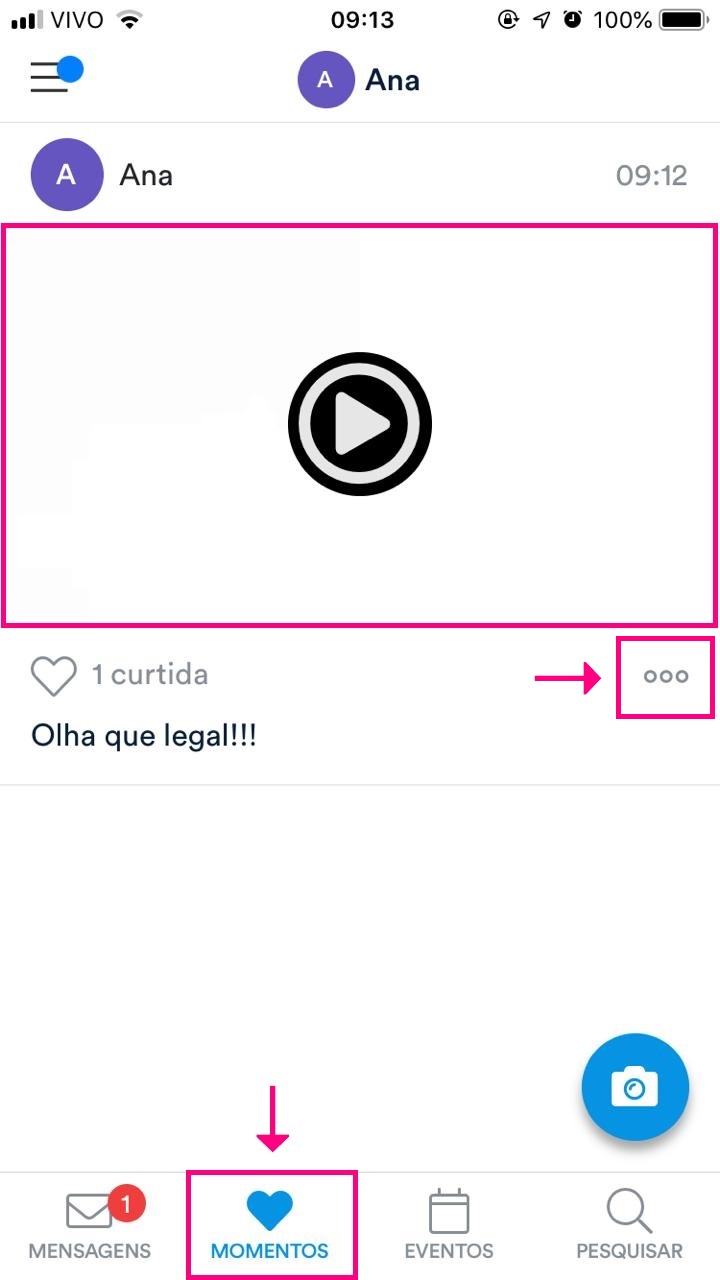The width and height of the screenshot is (720, 1280).
Task: Like Ana's post with the heart icon
Action: point(53,676)
